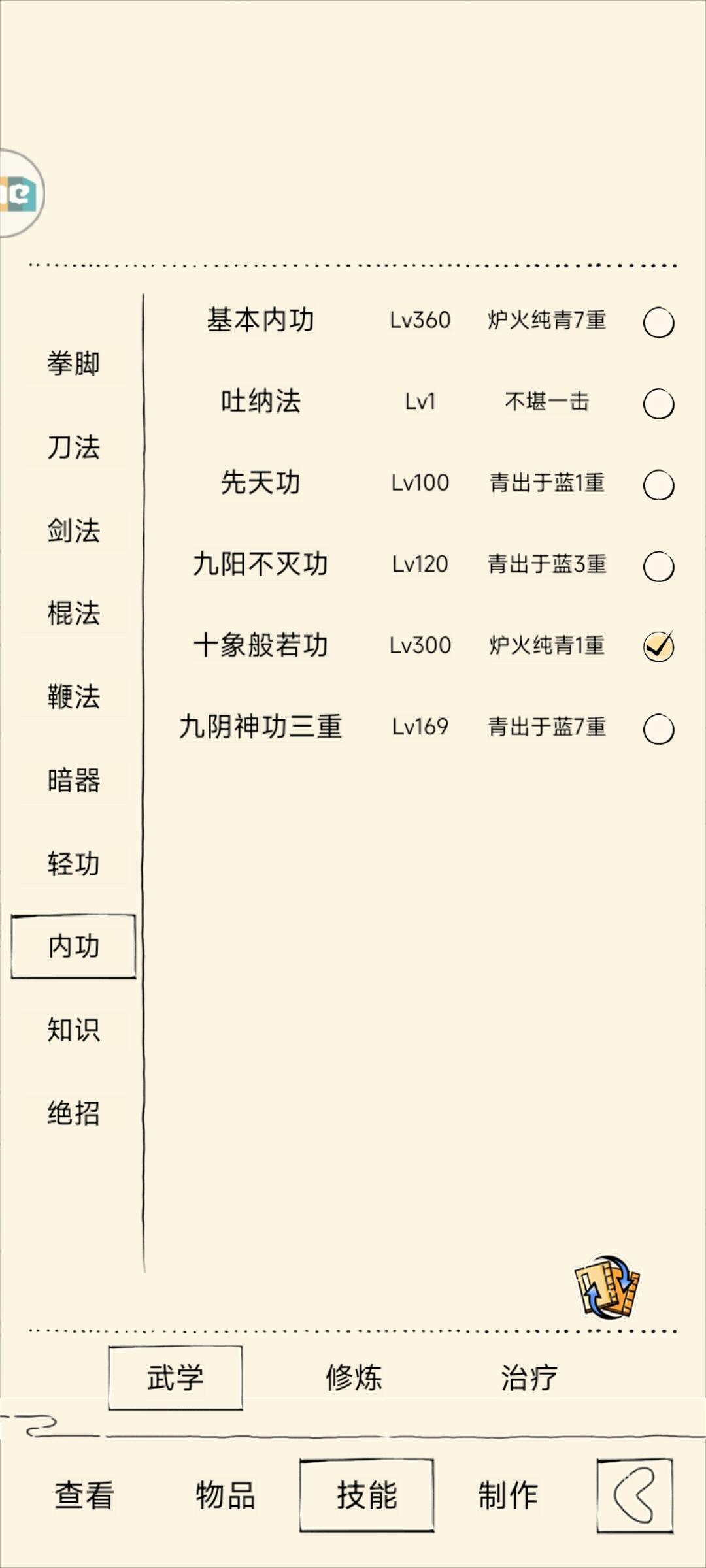Select the 基本内功 radio button
706x1568 pixels.
pos(658,321)
